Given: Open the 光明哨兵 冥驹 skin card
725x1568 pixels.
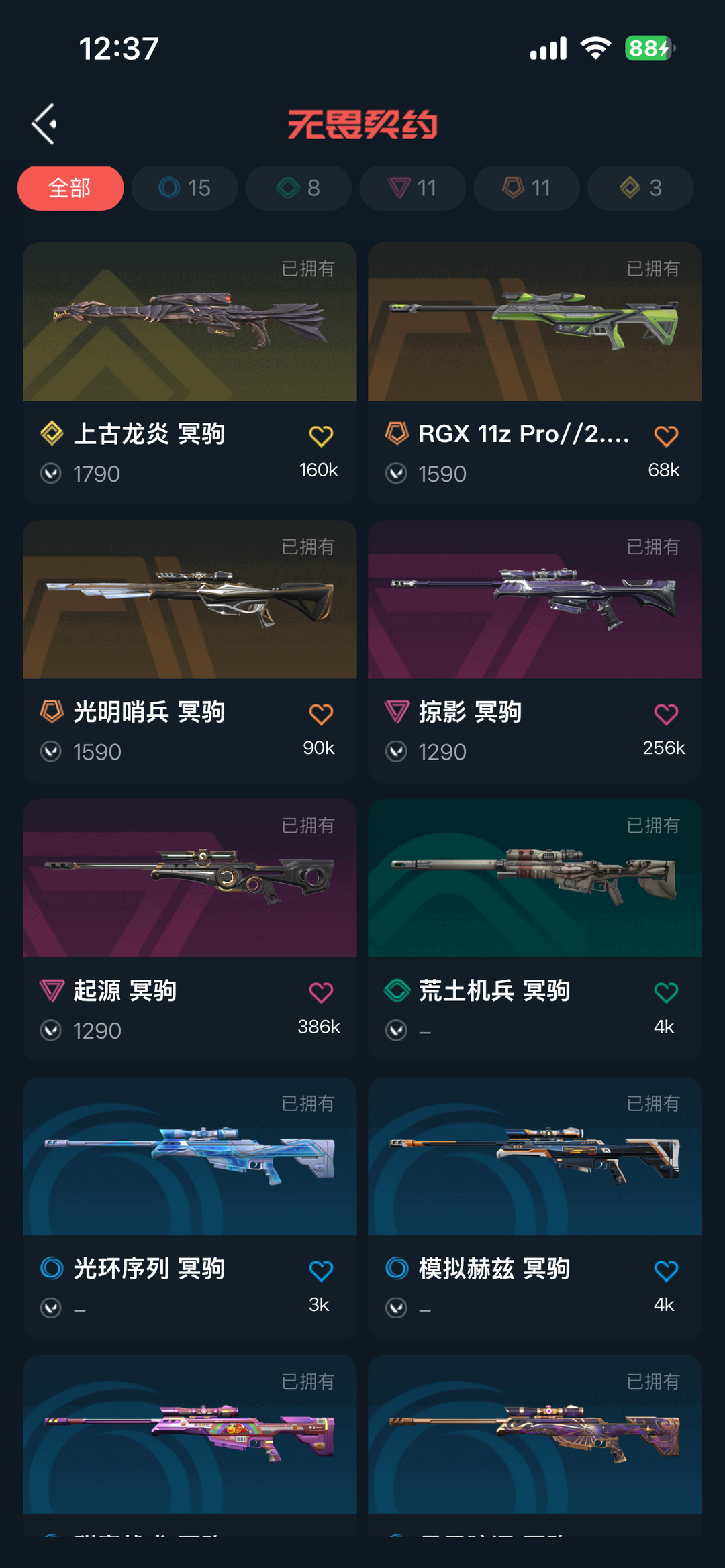Looking at the screenshot, I should pos(189,600).
